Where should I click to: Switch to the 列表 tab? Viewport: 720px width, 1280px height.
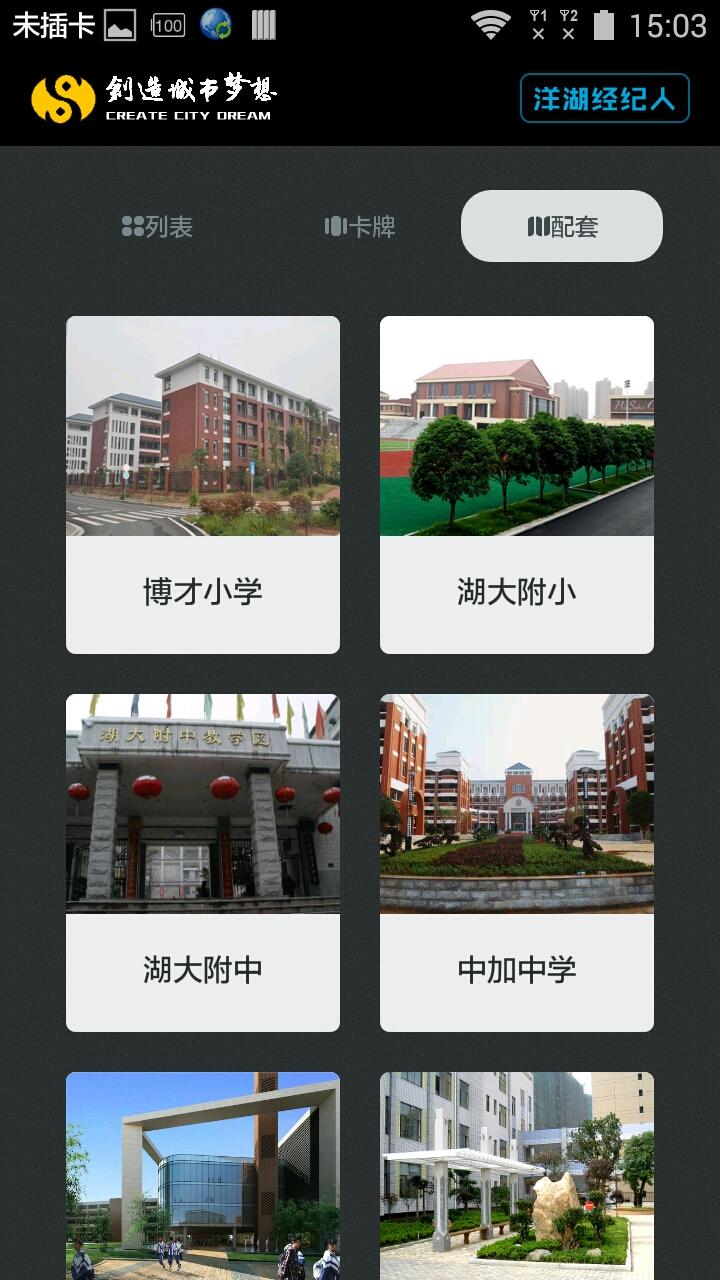[x=160, y=227]
